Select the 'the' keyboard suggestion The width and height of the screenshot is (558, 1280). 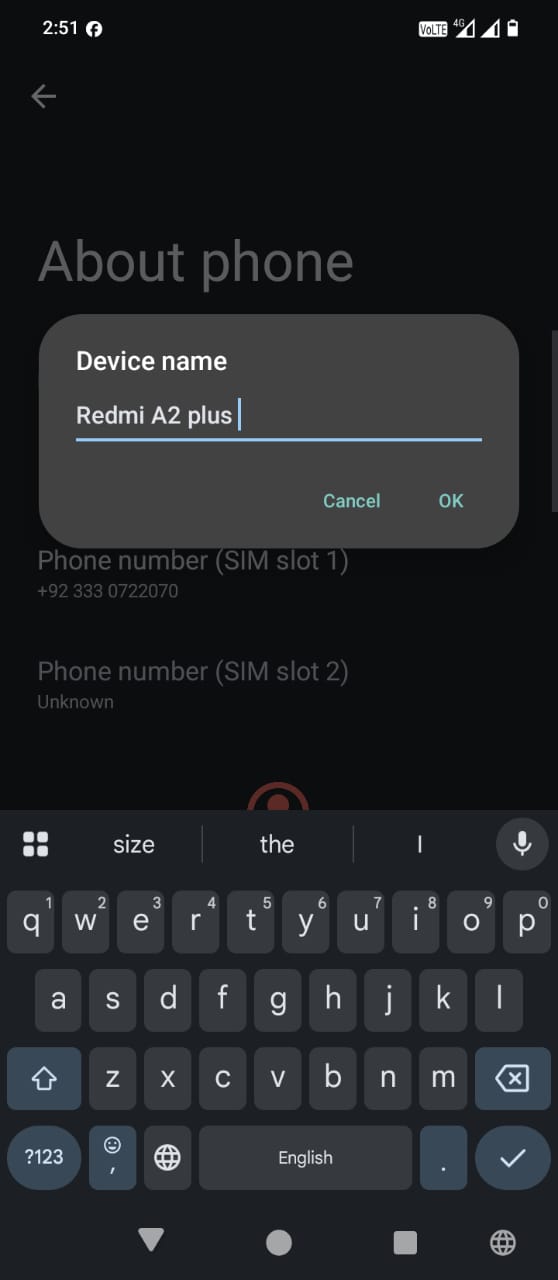pos(277,844)
